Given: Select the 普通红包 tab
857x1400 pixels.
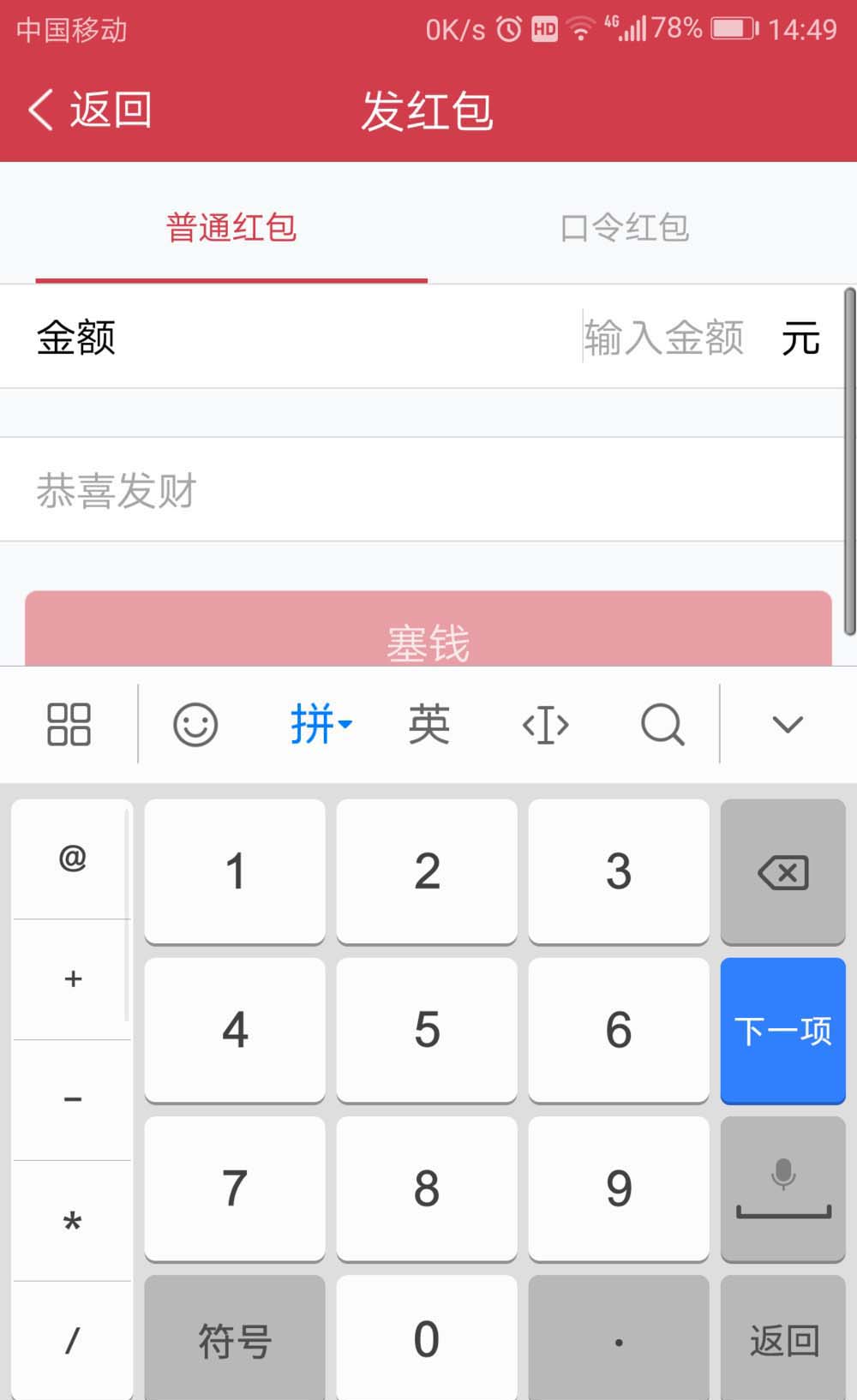Looking at the screenshot, I should pyautogui.click(x=231, y=228).
